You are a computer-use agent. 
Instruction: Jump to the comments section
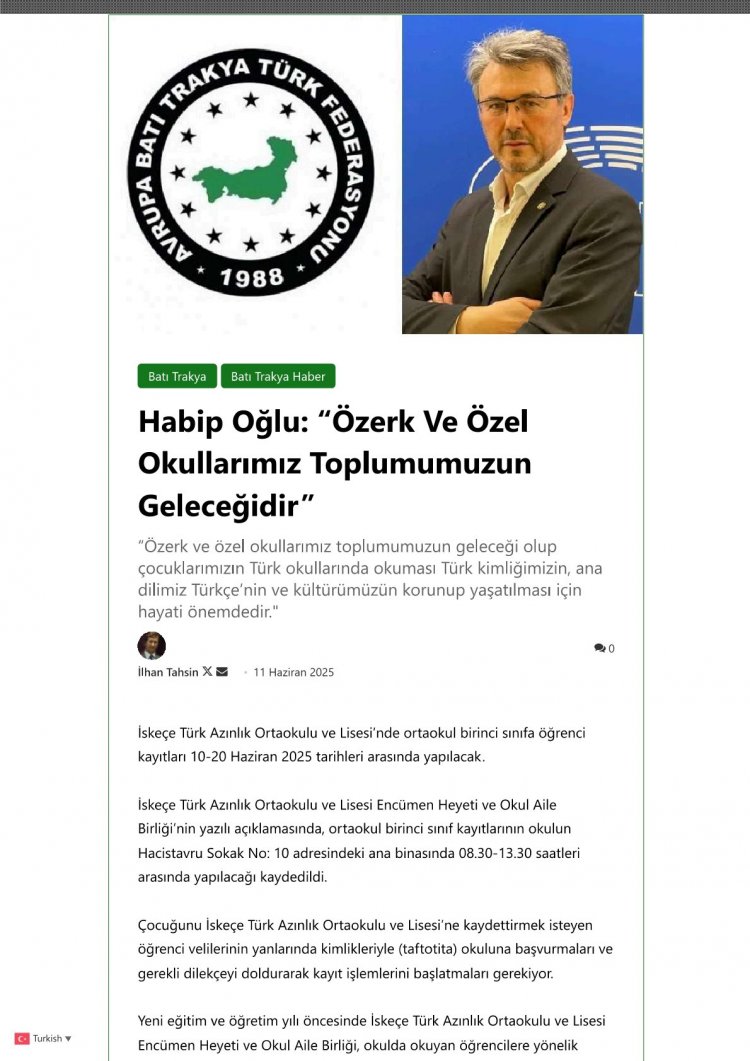point(604,648)
